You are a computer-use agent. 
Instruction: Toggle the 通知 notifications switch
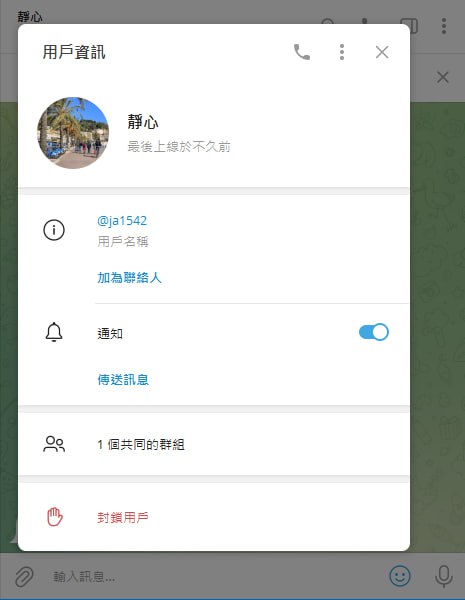point(374,332)
